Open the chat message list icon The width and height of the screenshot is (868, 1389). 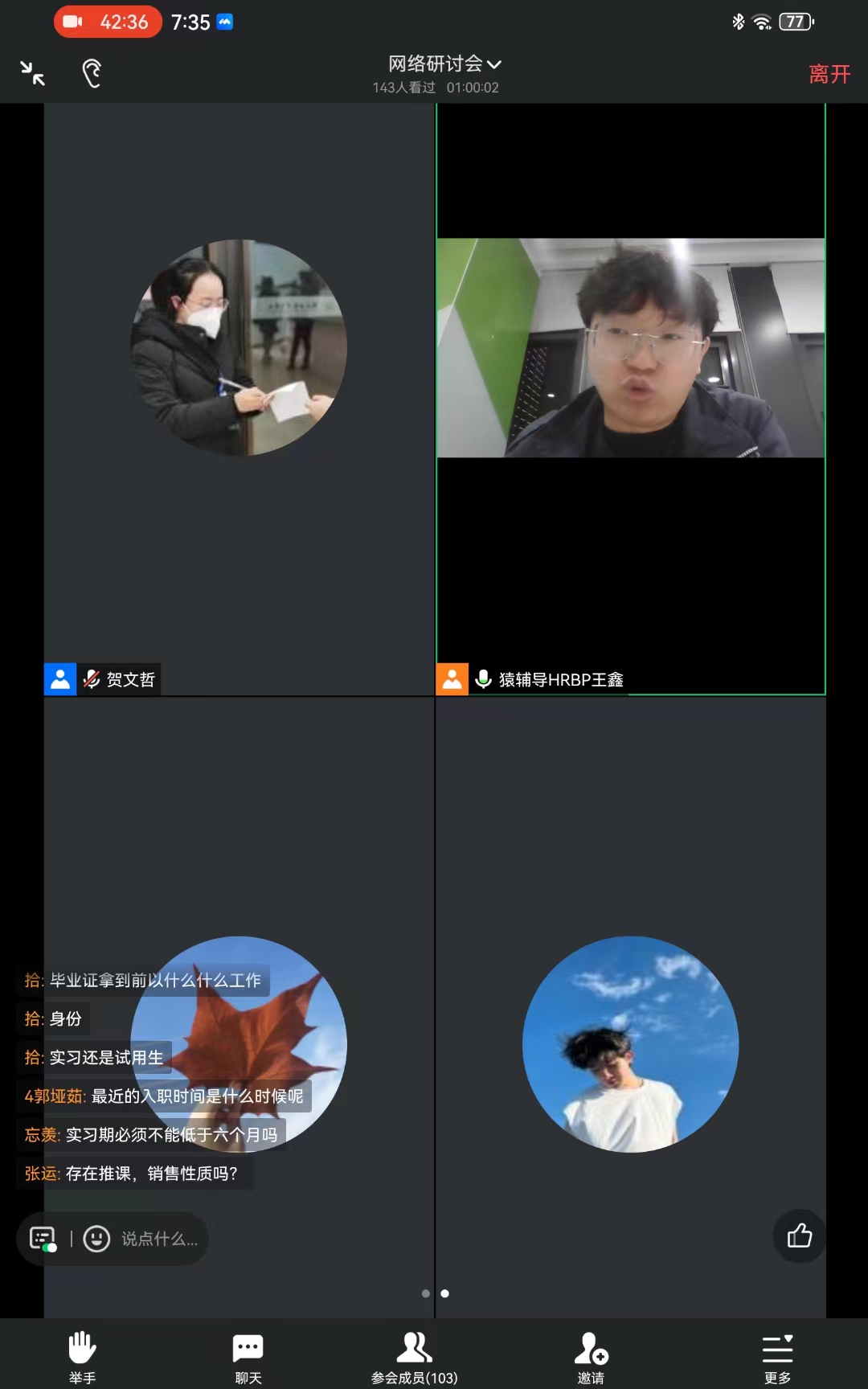(x=43, y=1239)
